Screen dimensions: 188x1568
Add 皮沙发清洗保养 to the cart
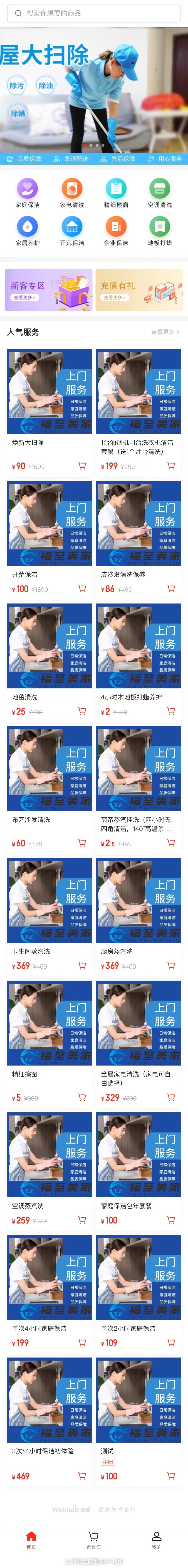tap(171, 589)
